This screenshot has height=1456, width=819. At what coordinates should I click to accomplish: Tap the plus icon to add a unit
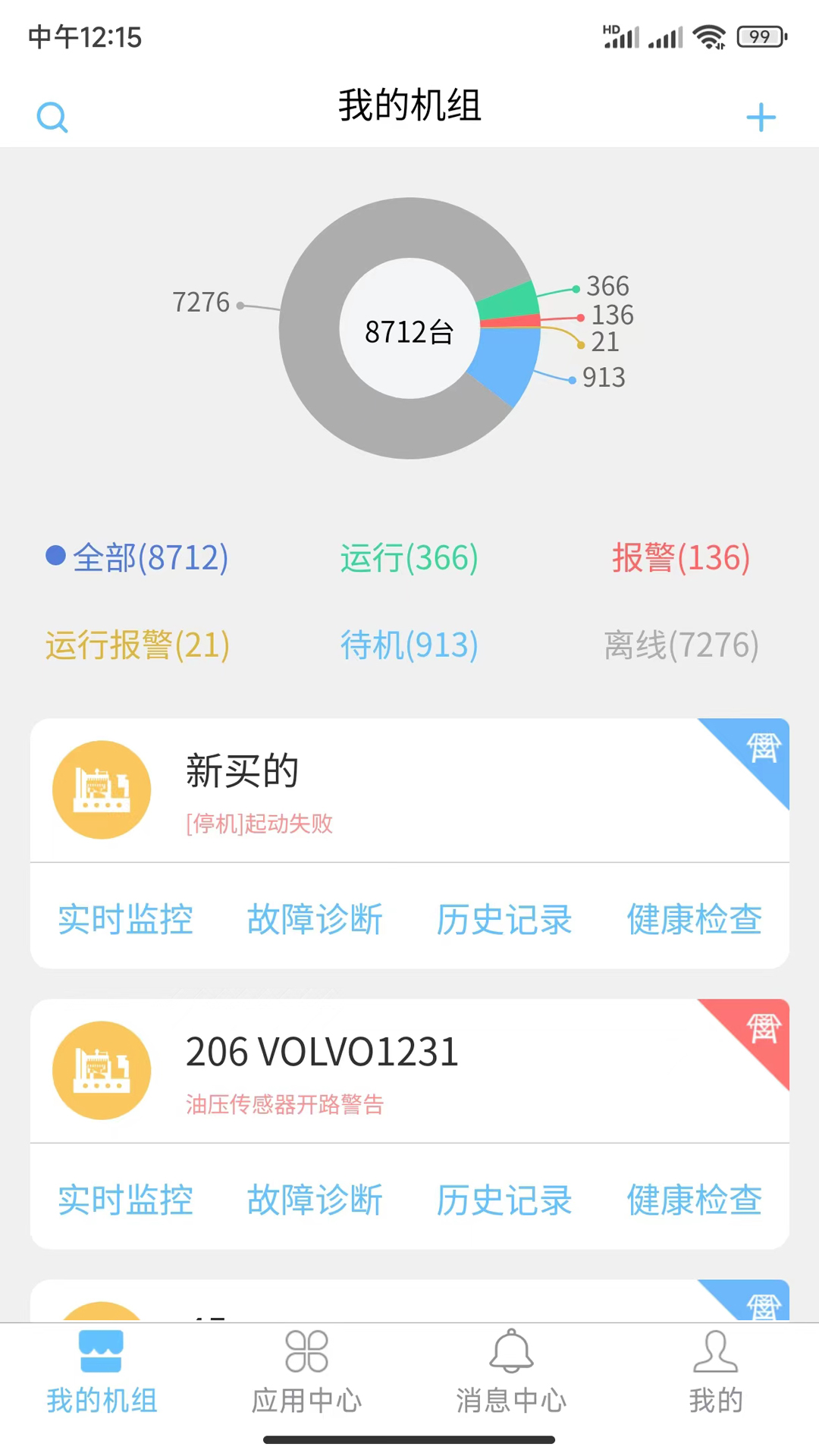(x=761, y=116)
